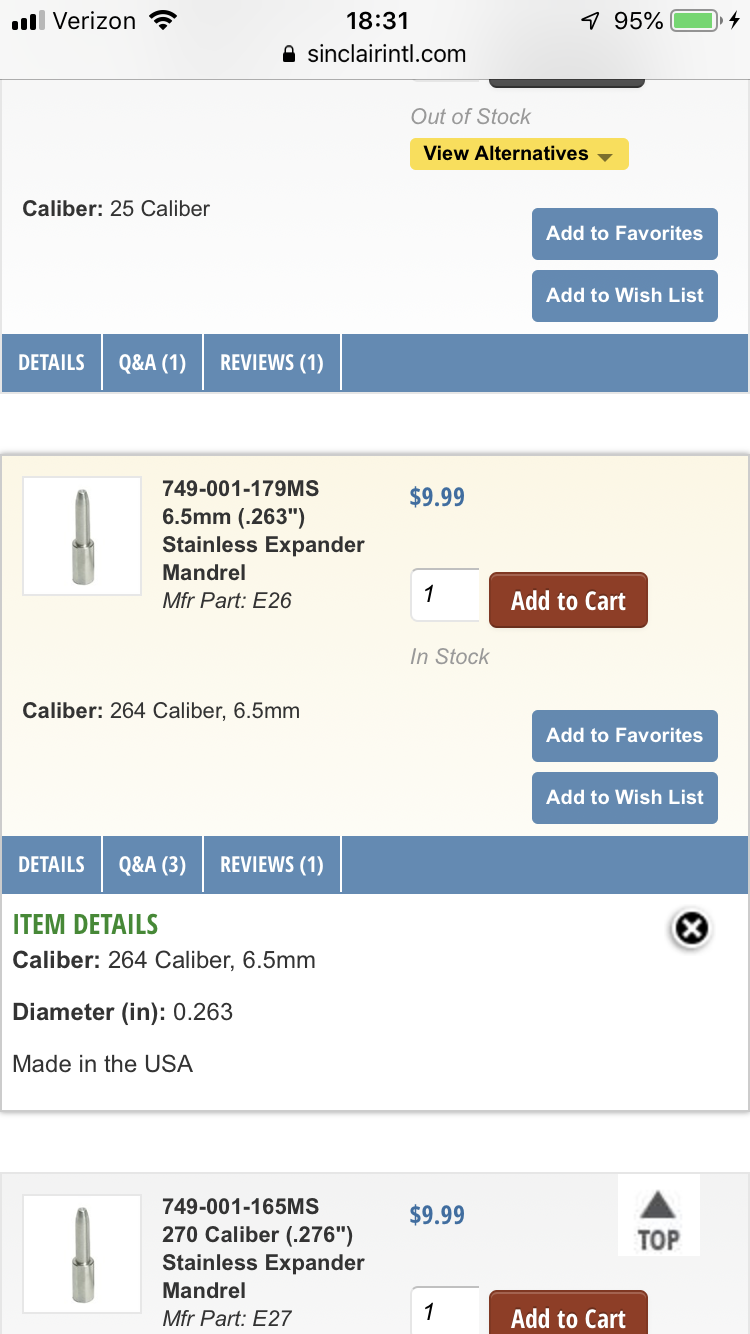
Task: Add the 6.5mm Stainless Expander Mandrel to cart
Action: (568, 600)
